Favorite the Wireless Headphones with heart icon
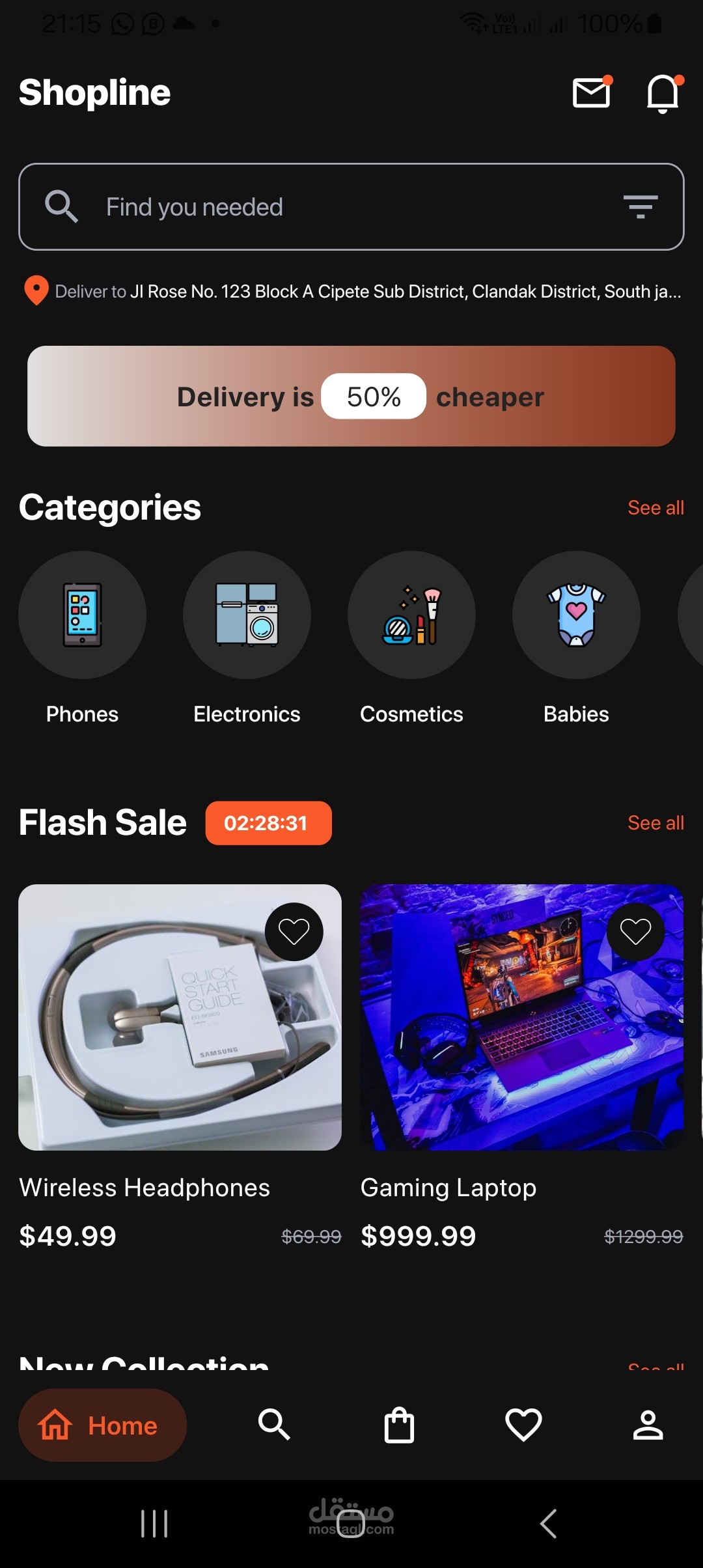703x1568 pixels. point(294,932)
